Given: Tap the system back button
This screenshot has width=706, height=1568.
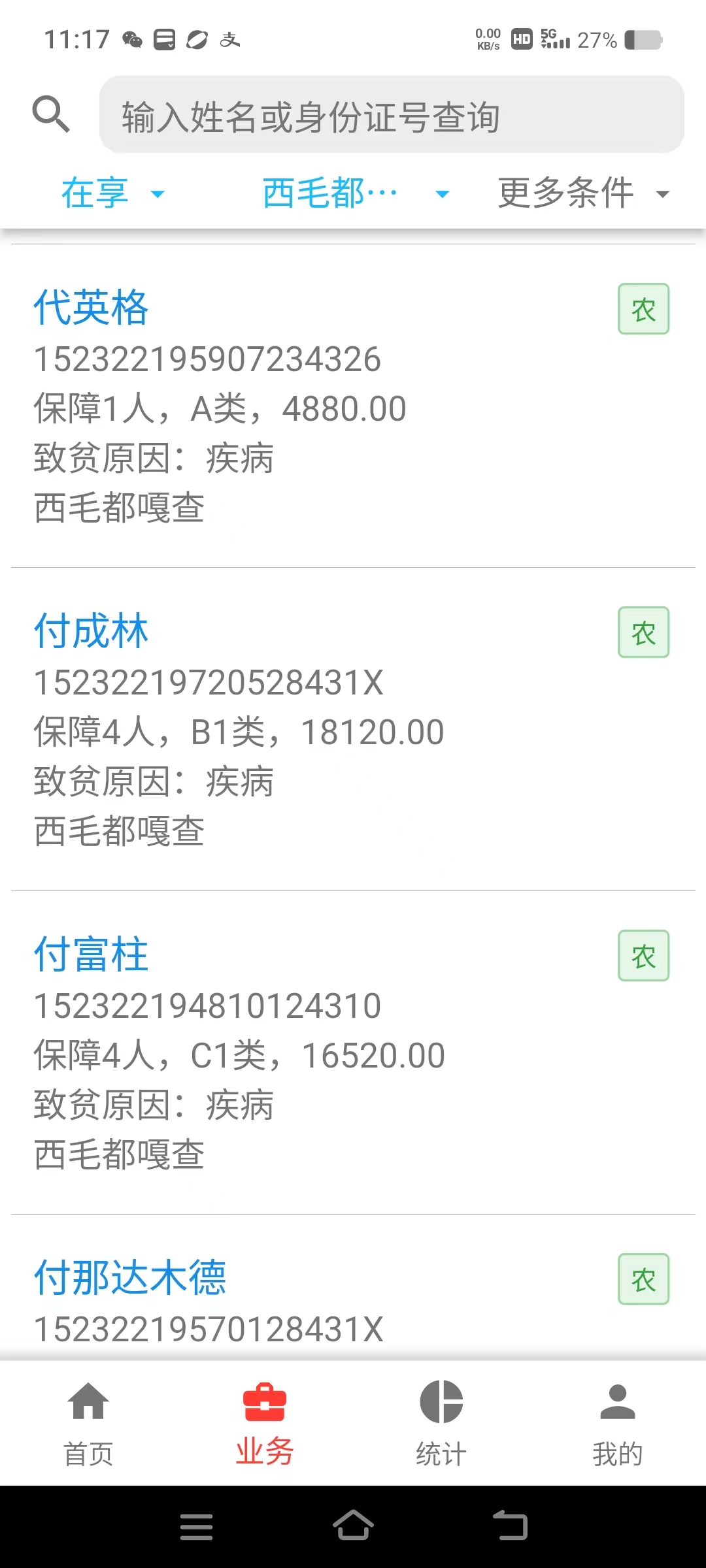Looking at the screenshot, I should click(510, 1526).
